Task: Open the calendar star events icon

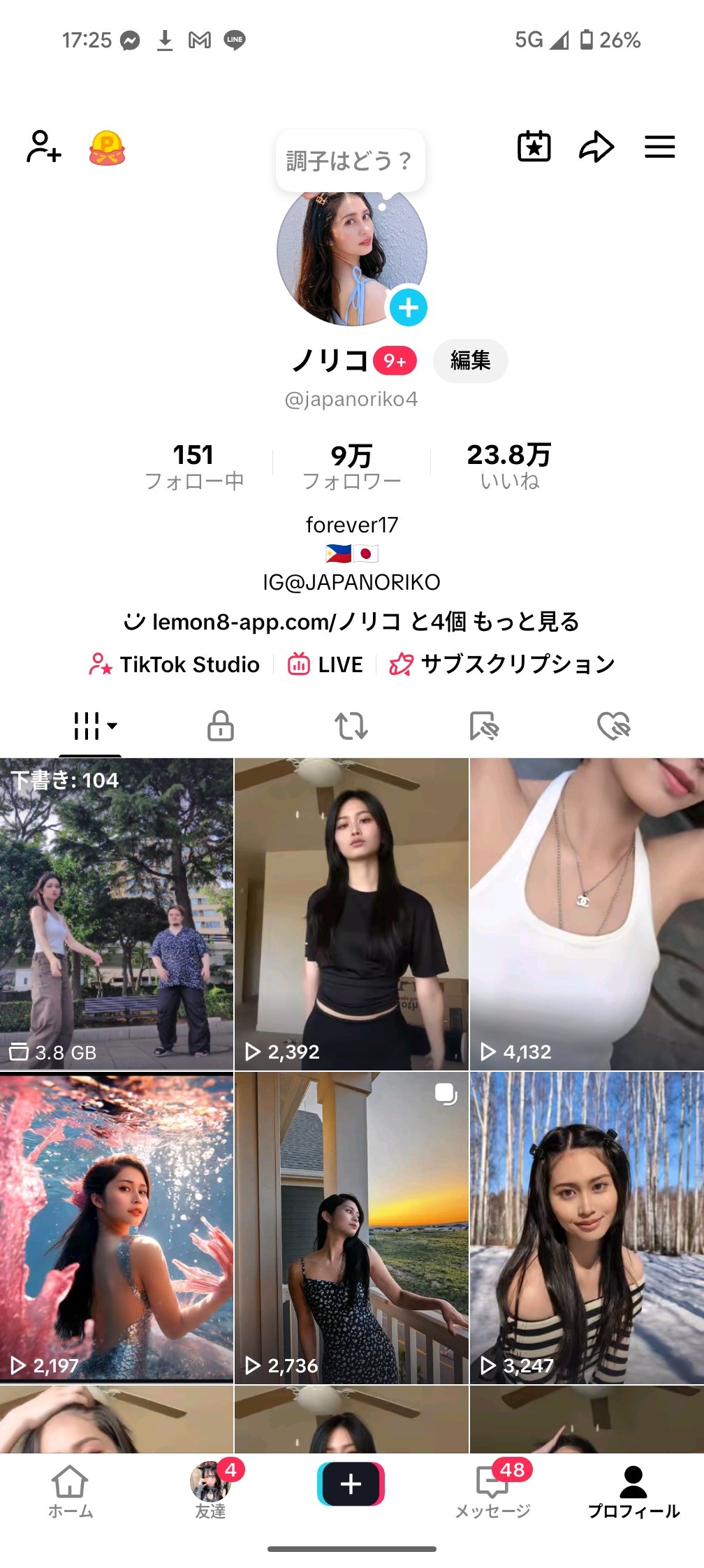Action: click(x=534, y=147)
